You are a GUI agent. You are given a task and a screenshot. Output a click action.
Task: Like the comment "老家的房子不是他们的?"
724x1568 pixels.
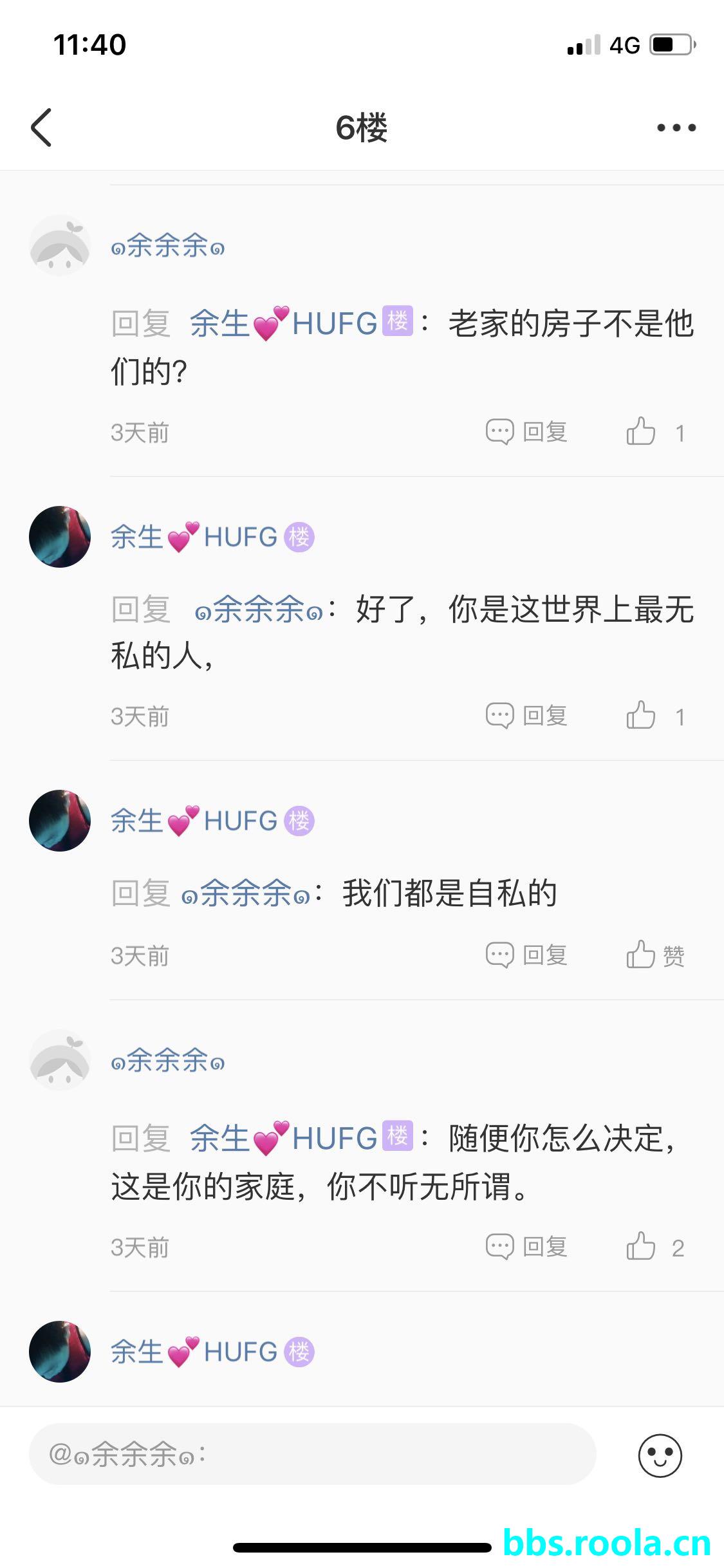[641, 432]
